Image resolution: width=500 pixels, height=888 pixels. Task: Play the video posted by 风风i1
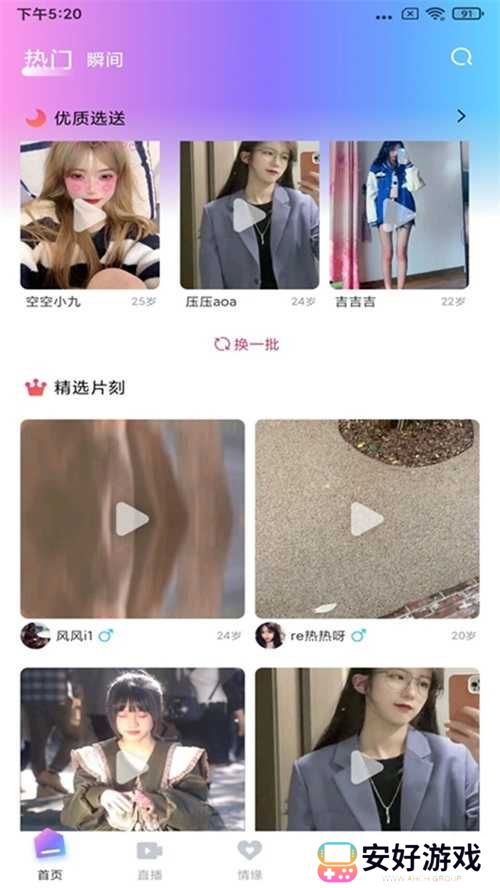[133, 519]
